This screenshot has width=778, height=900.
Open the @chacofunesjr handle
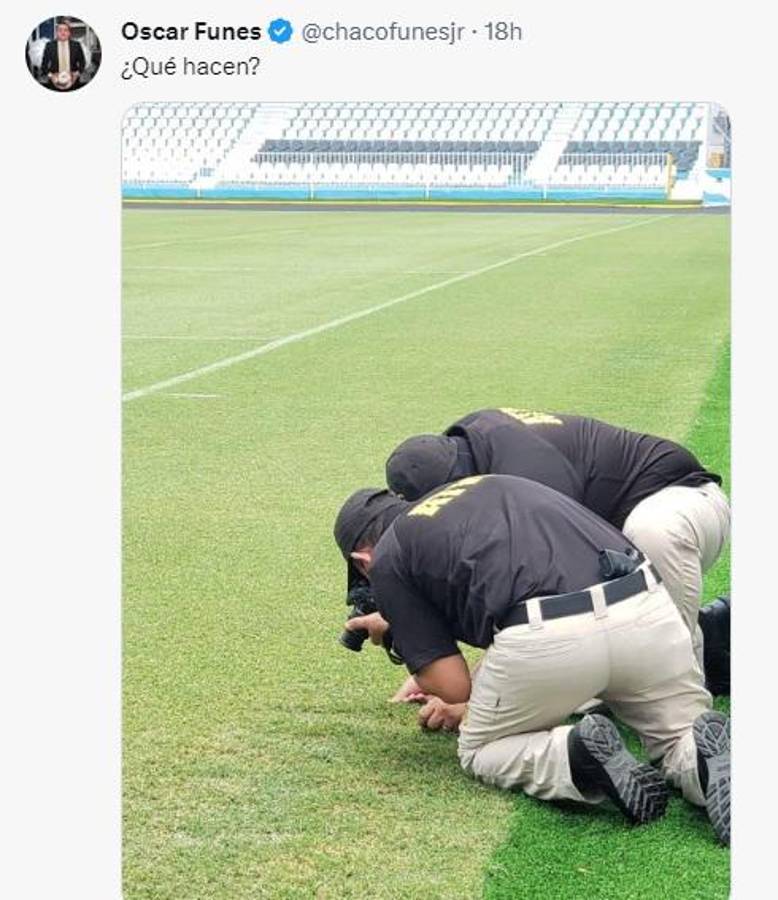(x=382, y=32)
